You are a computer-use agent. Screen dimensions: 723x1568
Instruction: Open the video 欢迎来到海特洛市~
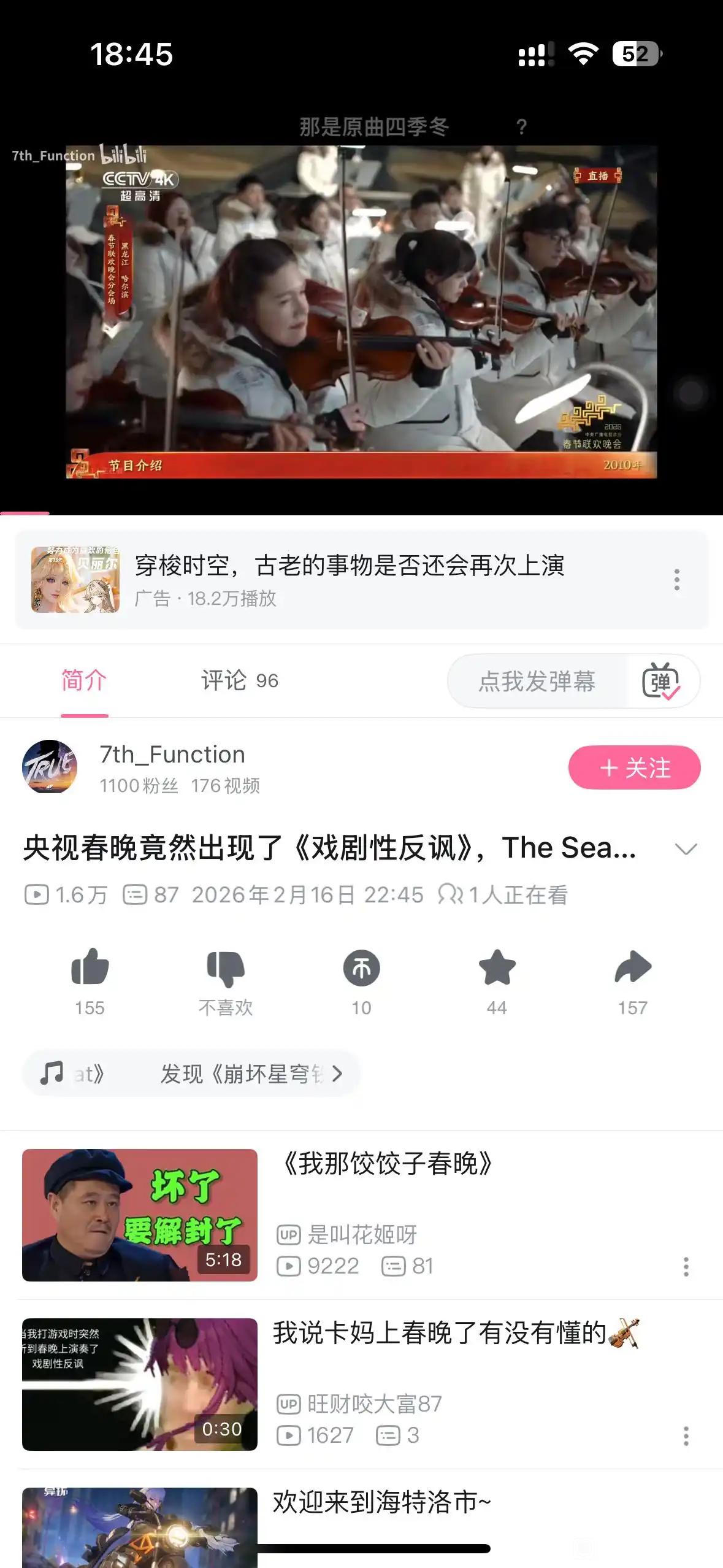(x=381, y=1503)
